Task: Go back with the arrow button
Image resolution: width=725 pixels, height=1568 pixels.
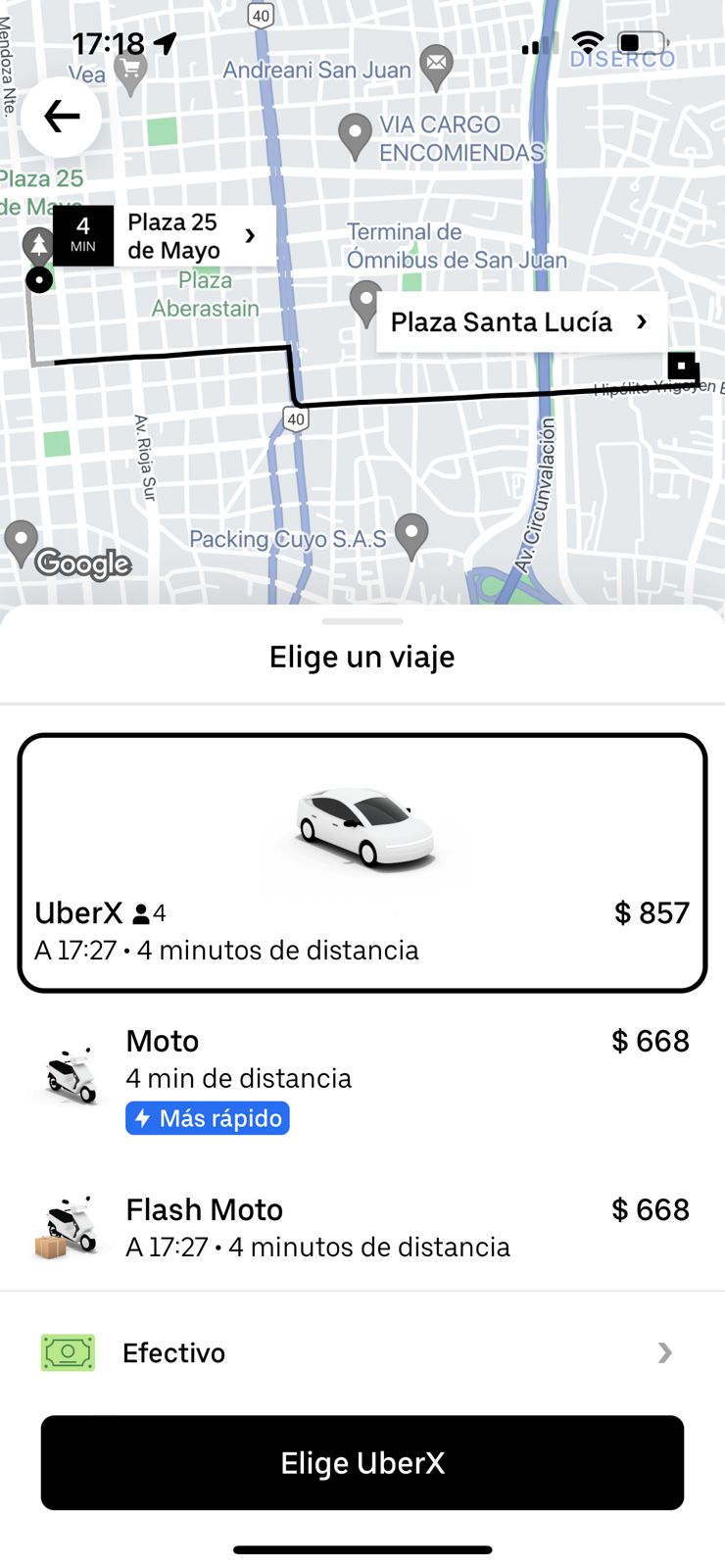Action: tap(61, 118)
